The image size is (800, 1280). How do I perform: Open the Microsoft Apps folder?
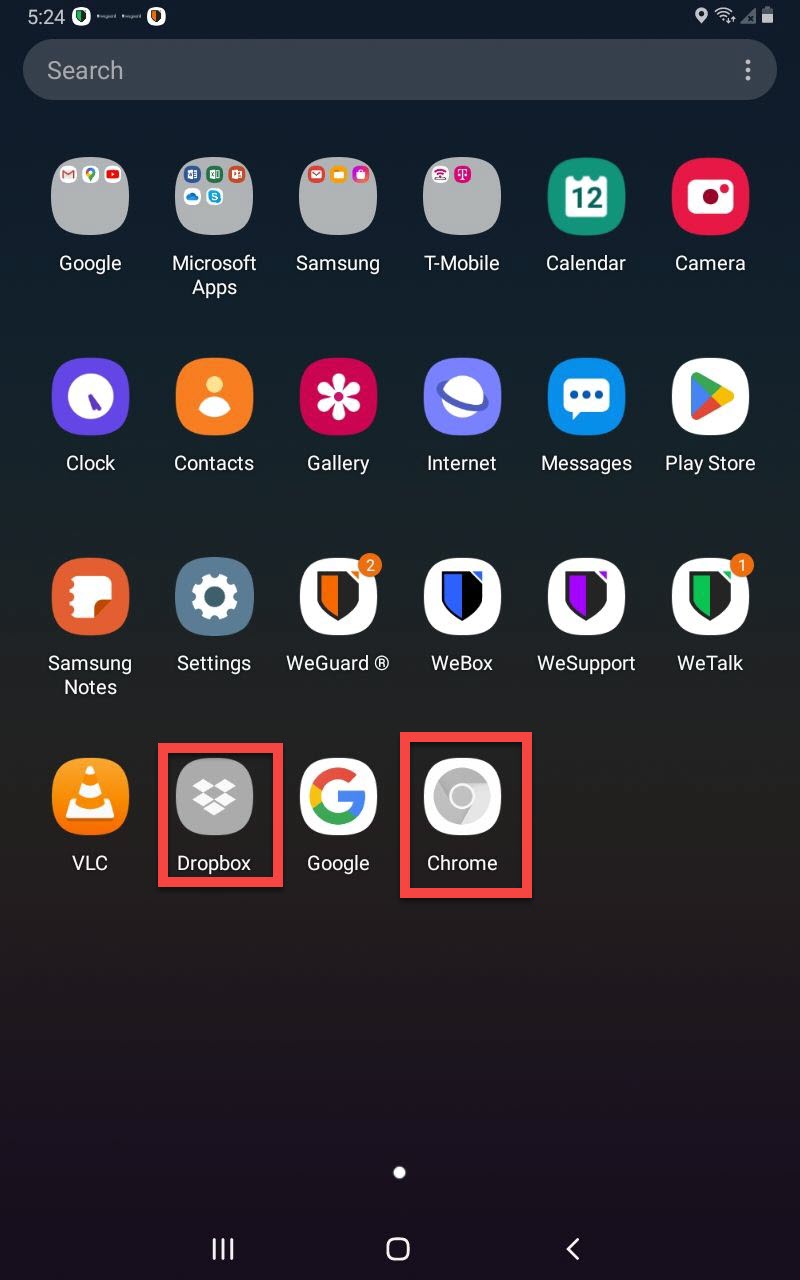coord(214,197)
